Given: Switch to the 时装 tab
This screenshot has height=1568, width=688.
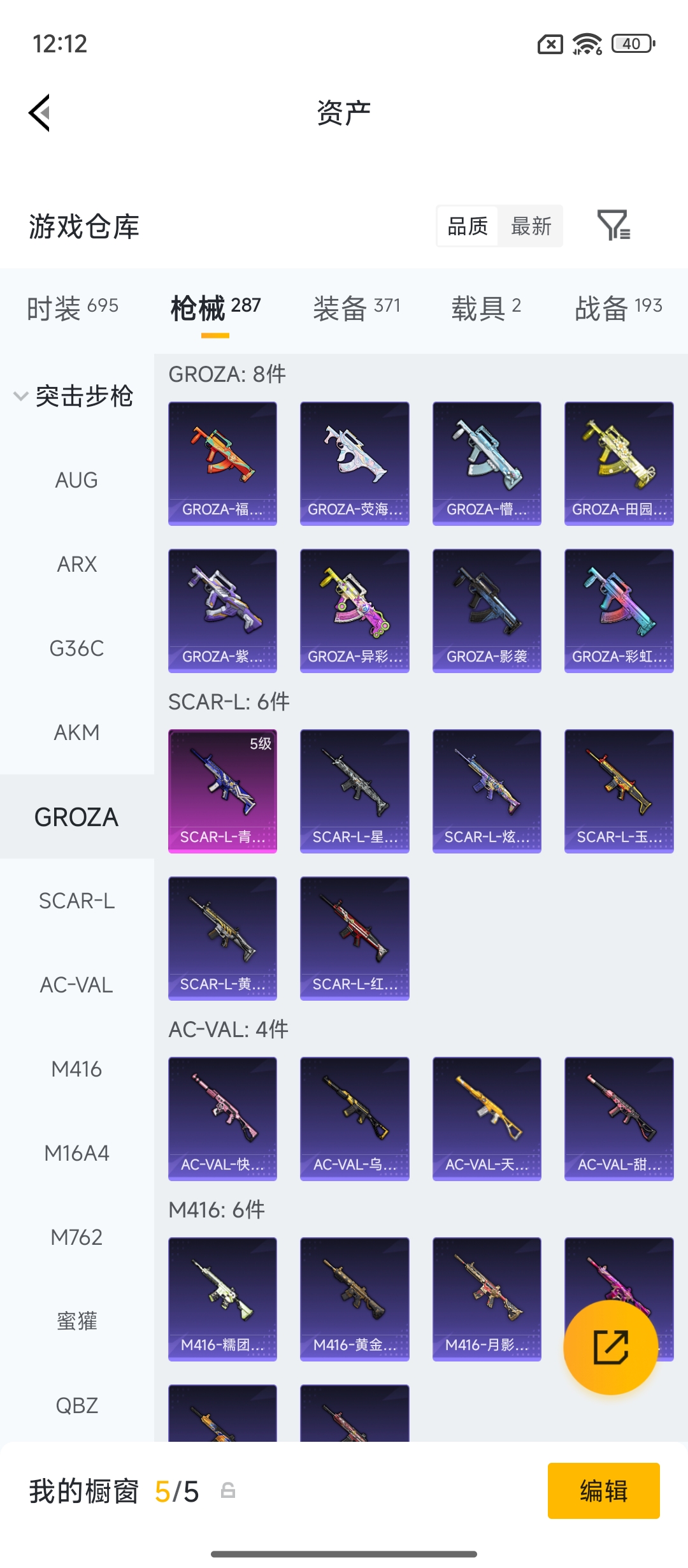Looking at the screenshot, I should (73, 308).
